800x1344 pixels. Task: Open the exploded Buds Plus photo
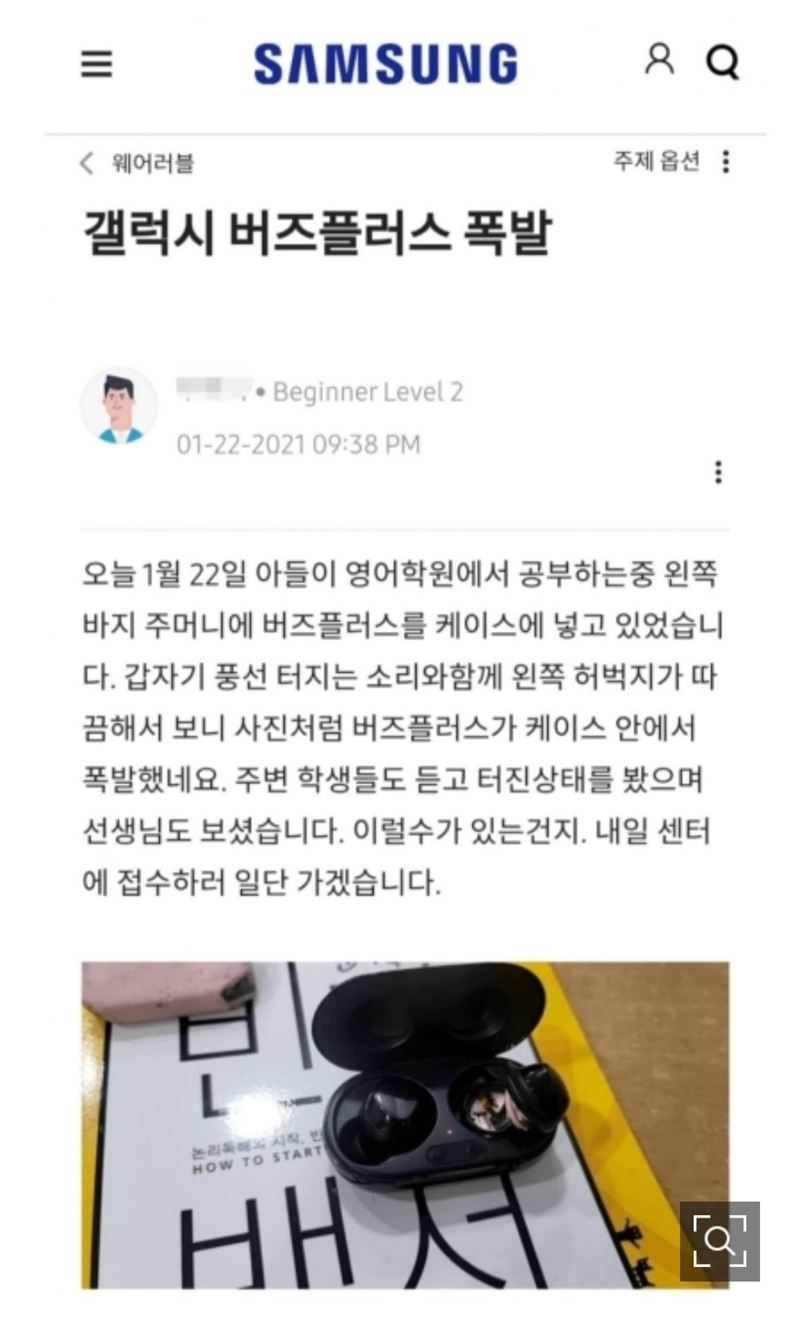click(405, 1125)
